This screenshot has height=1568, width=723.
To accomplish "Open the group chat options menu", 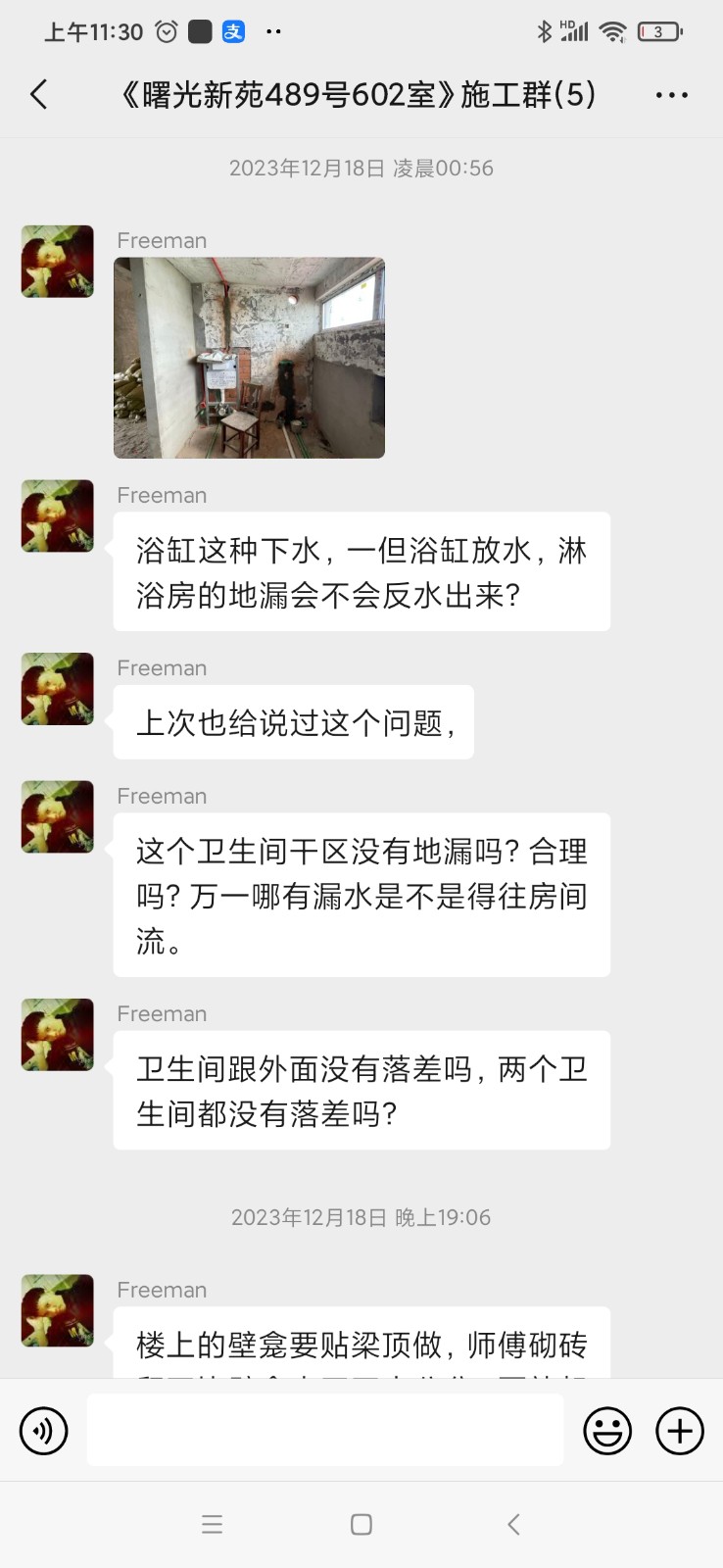I will [x=671, y=95].
